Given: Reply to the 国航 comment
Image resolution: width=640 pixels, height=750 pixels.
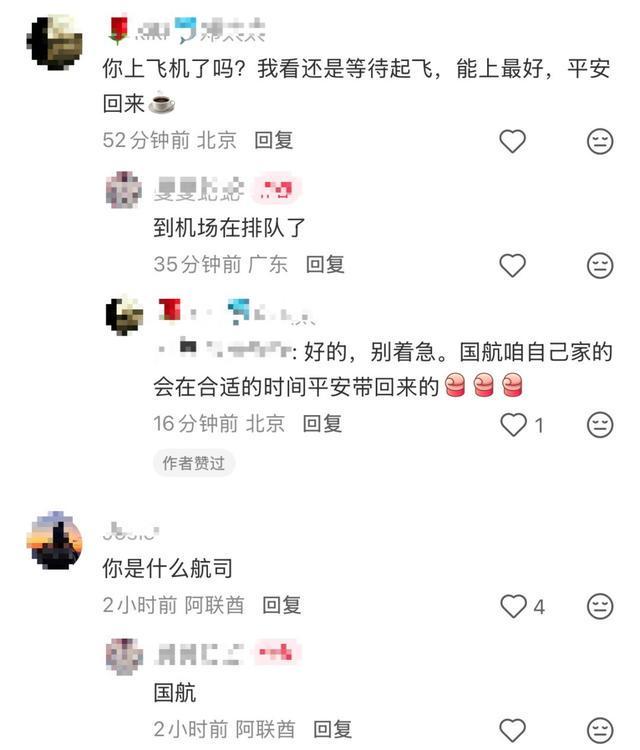Looking at the screenshot, I should click(332, 729).
